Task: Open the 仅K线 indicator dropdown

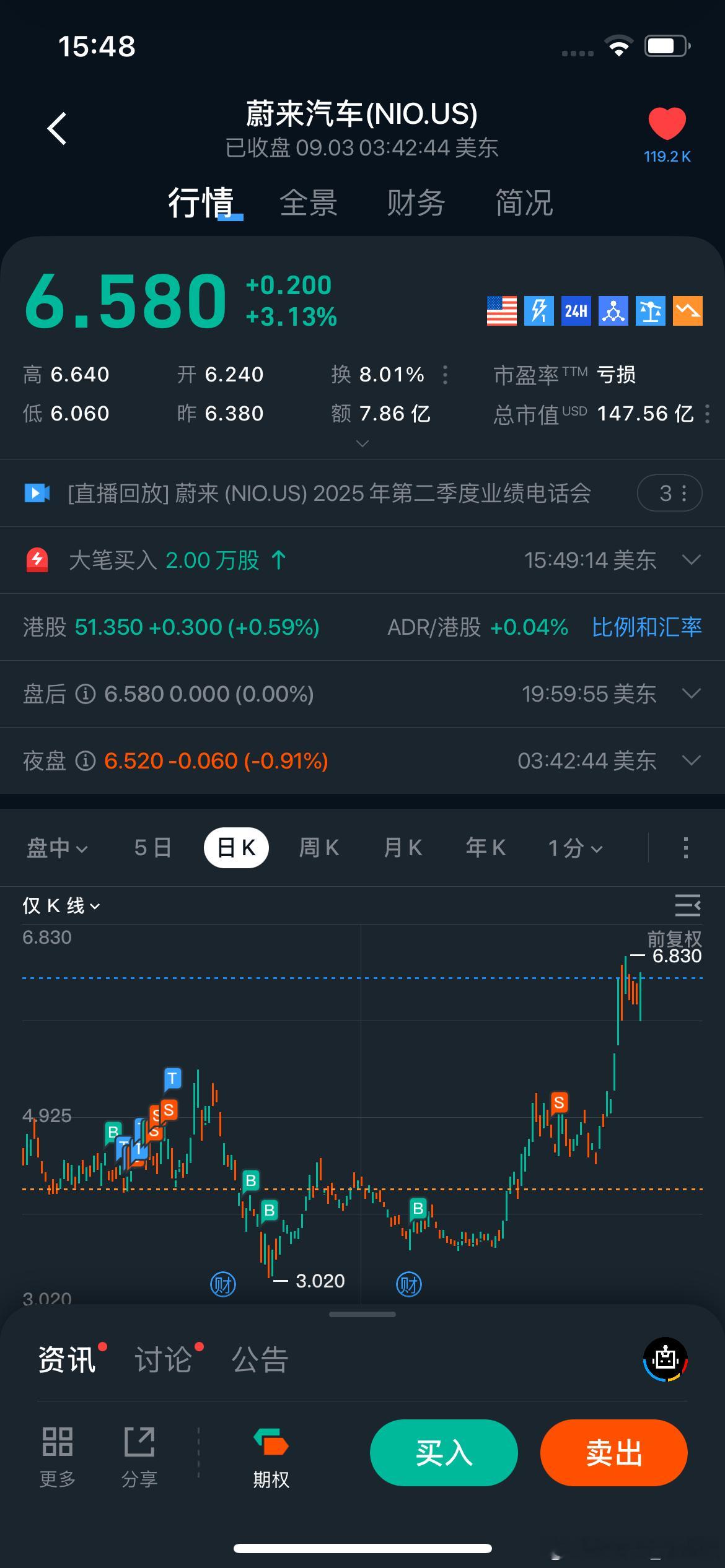Action: 61,906
